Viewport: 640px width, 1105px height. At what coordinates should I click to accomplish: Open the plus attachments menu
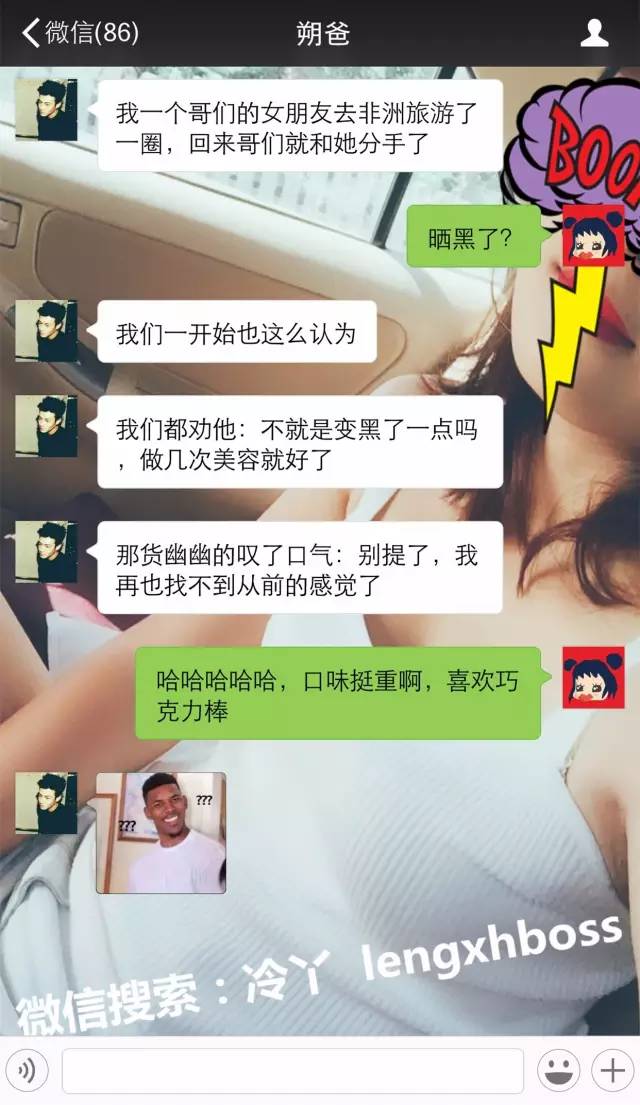(613, 1070)
